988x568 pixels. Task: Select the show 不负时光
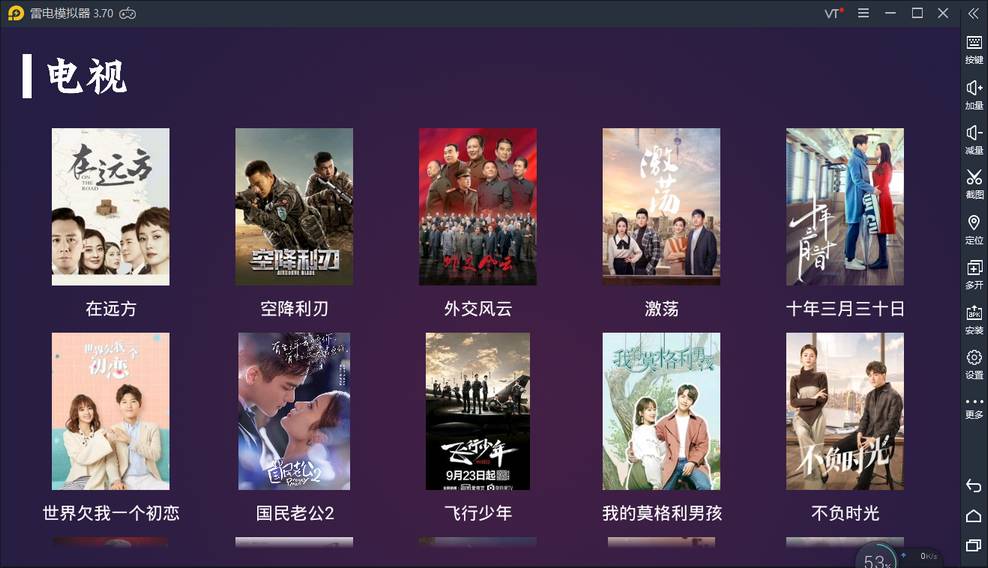tap(844, 411)
